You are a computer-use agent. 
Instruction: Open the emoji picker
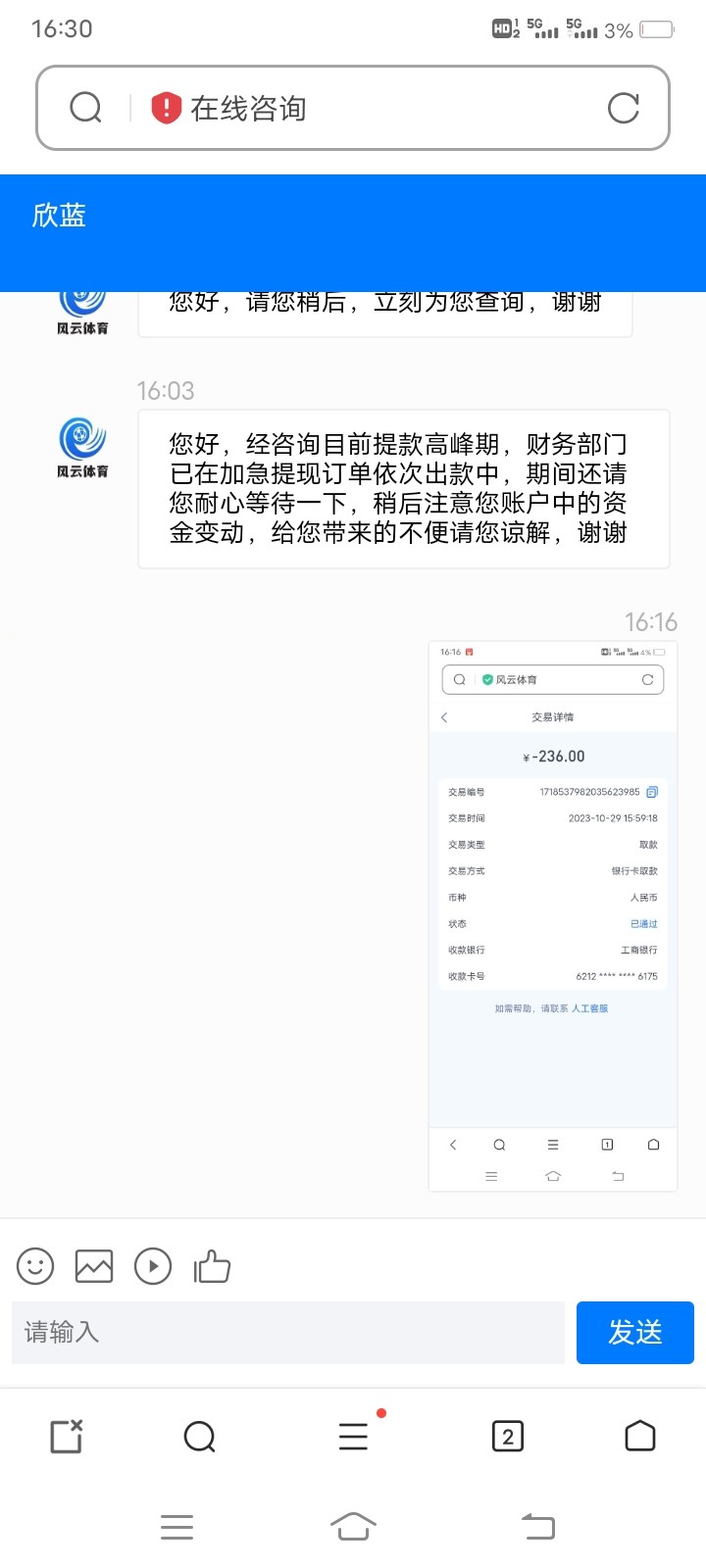click(x=35, y=1266)
